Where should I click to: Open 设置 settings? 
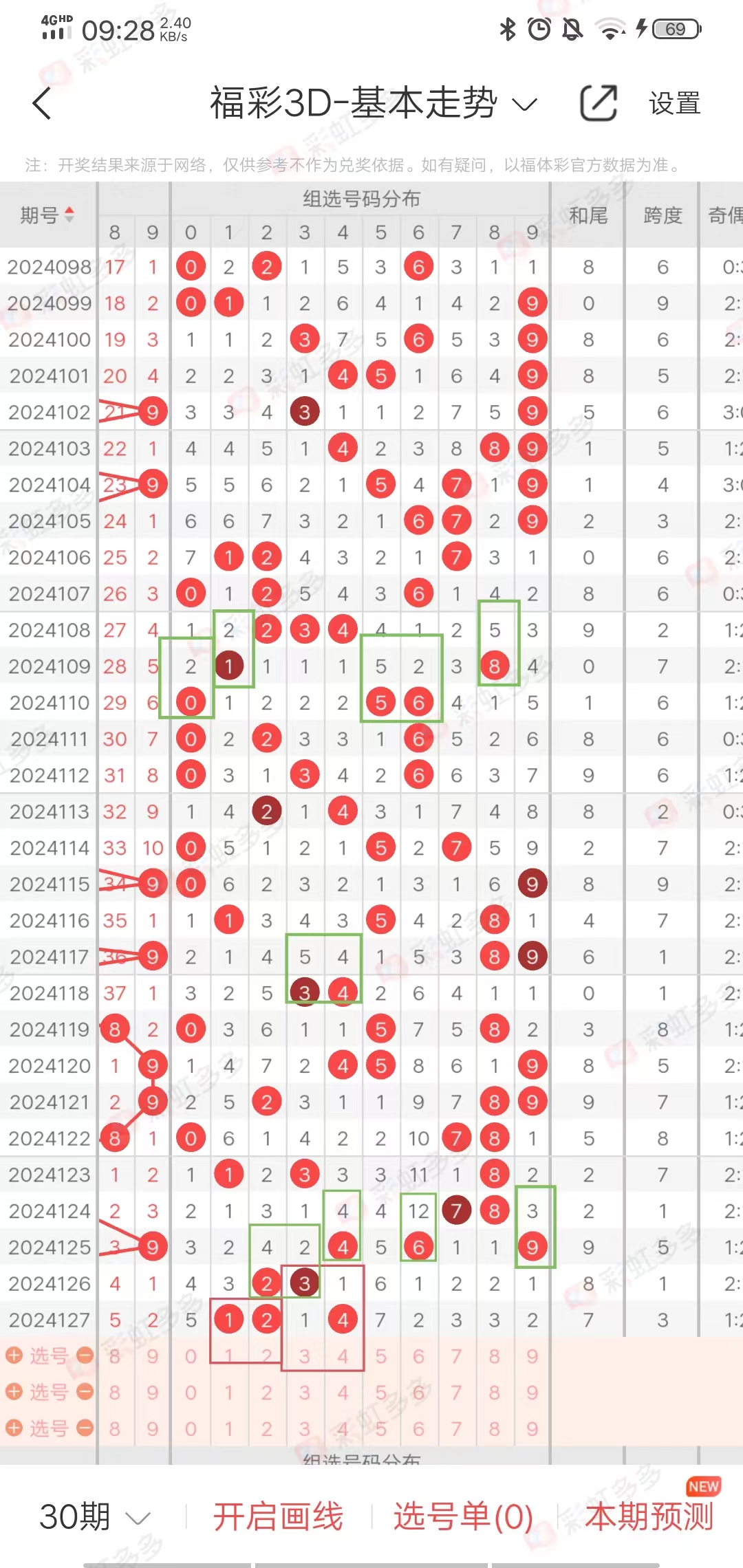(674, 104)
